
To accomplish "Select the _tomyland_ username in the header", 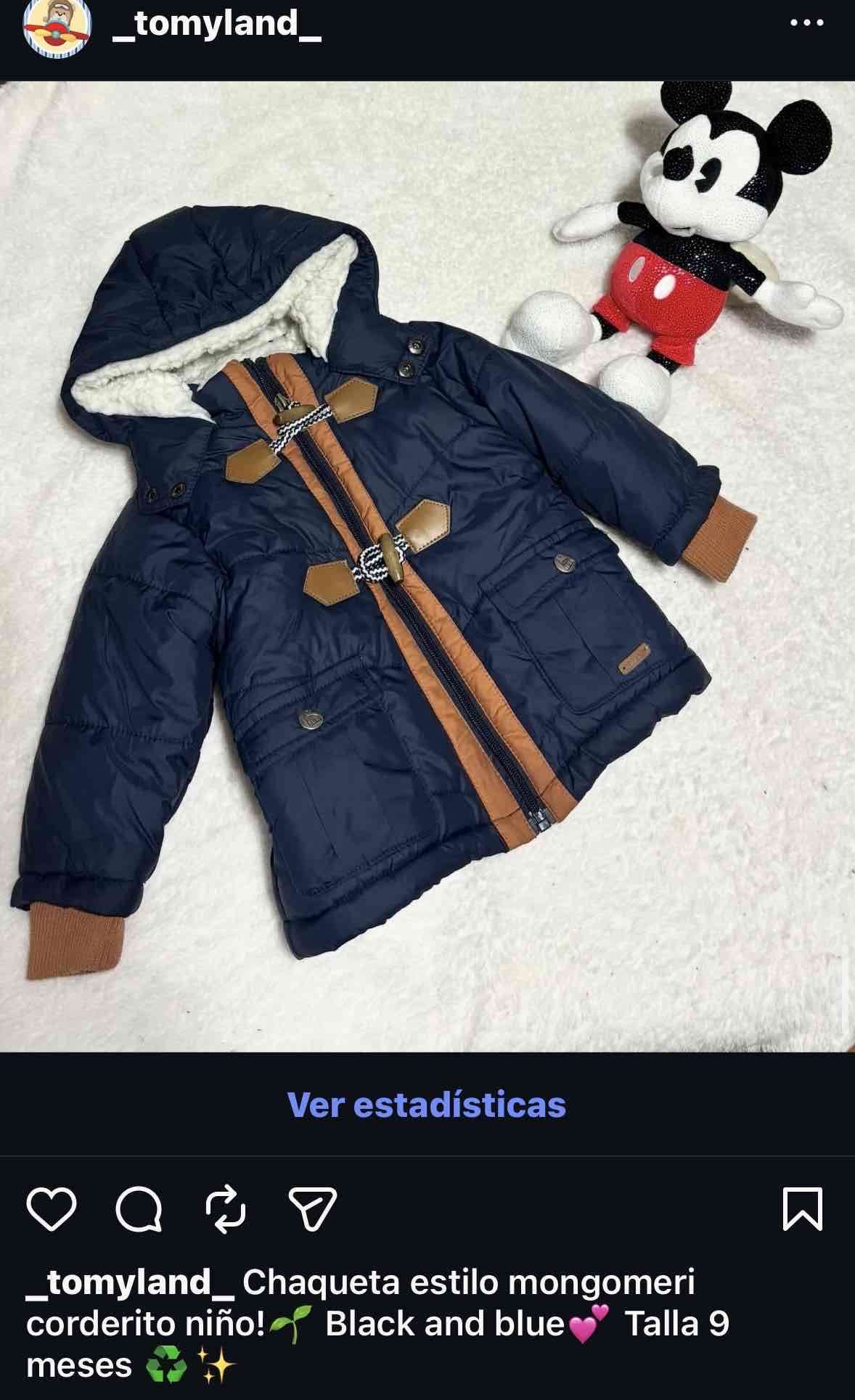I will coord(214,25).
